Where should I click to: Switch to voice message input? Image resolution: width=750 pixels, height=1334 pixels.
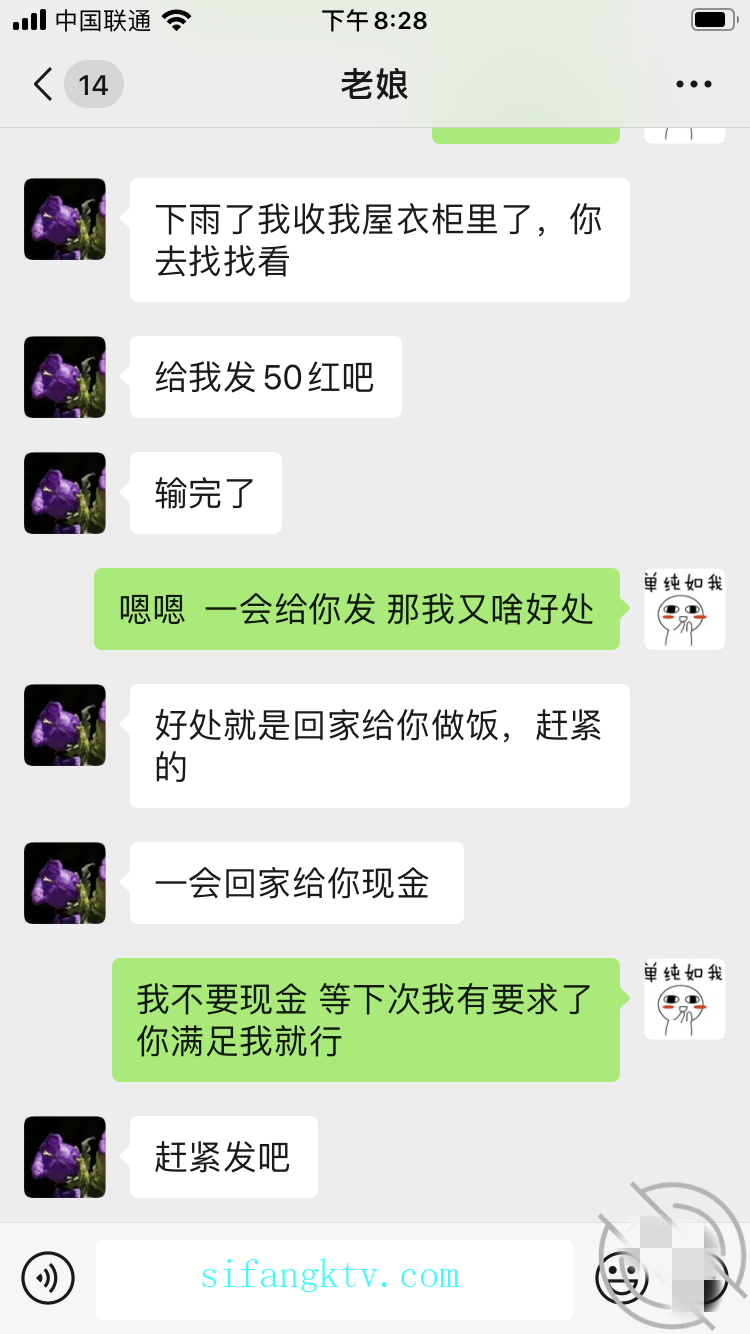(48, 1277)
